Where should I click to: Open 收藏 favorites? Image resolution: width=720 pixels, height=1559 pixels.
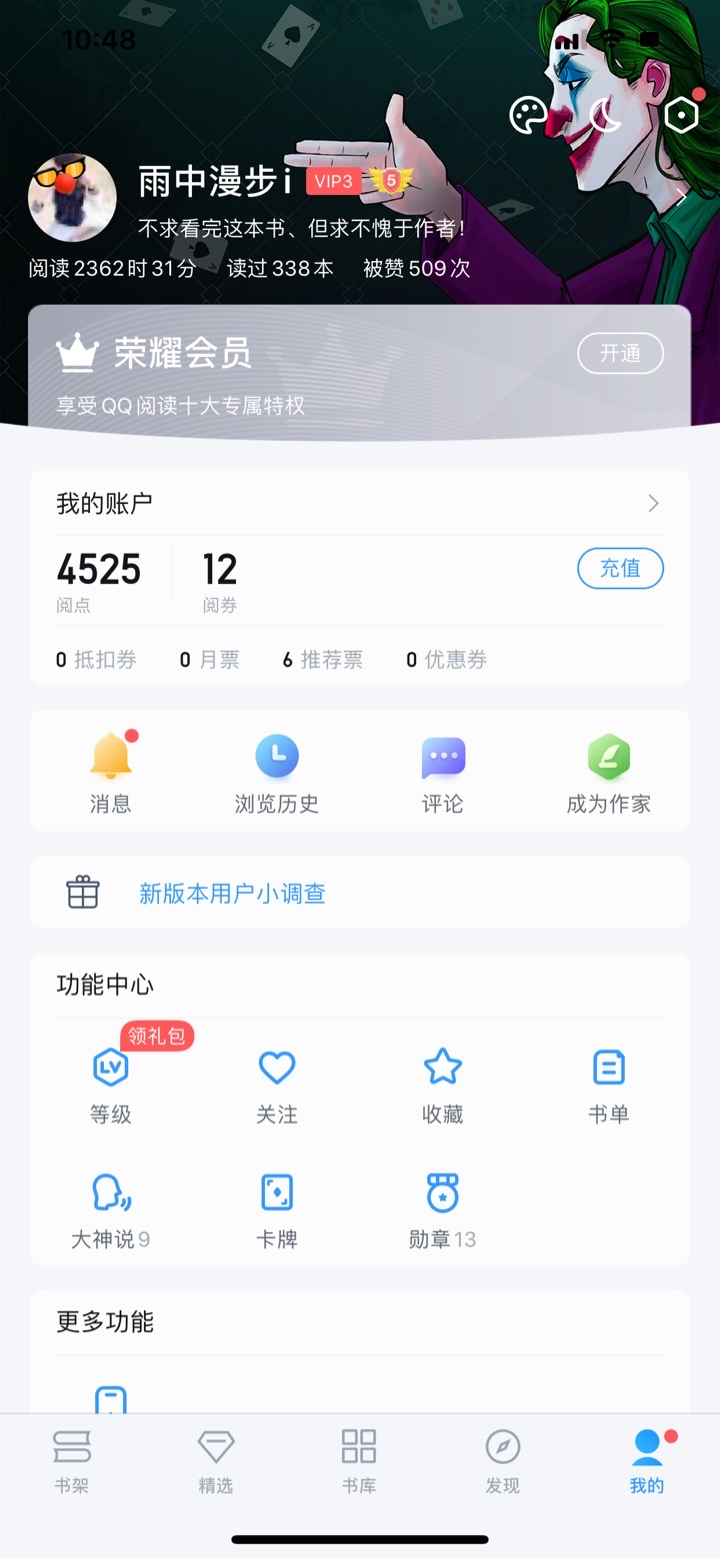point(443,1082)
